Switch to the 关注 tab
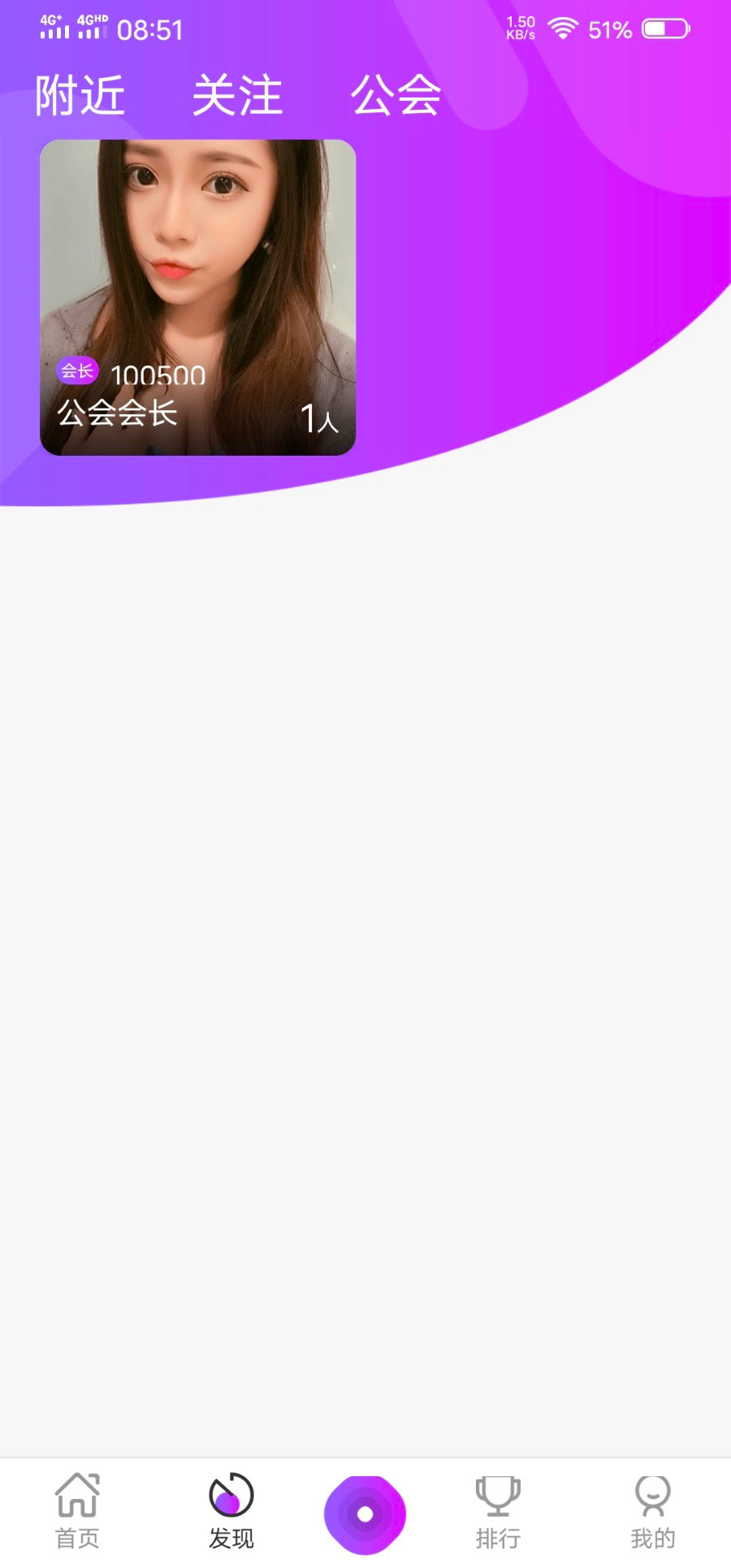 click(x=237, y=96)
